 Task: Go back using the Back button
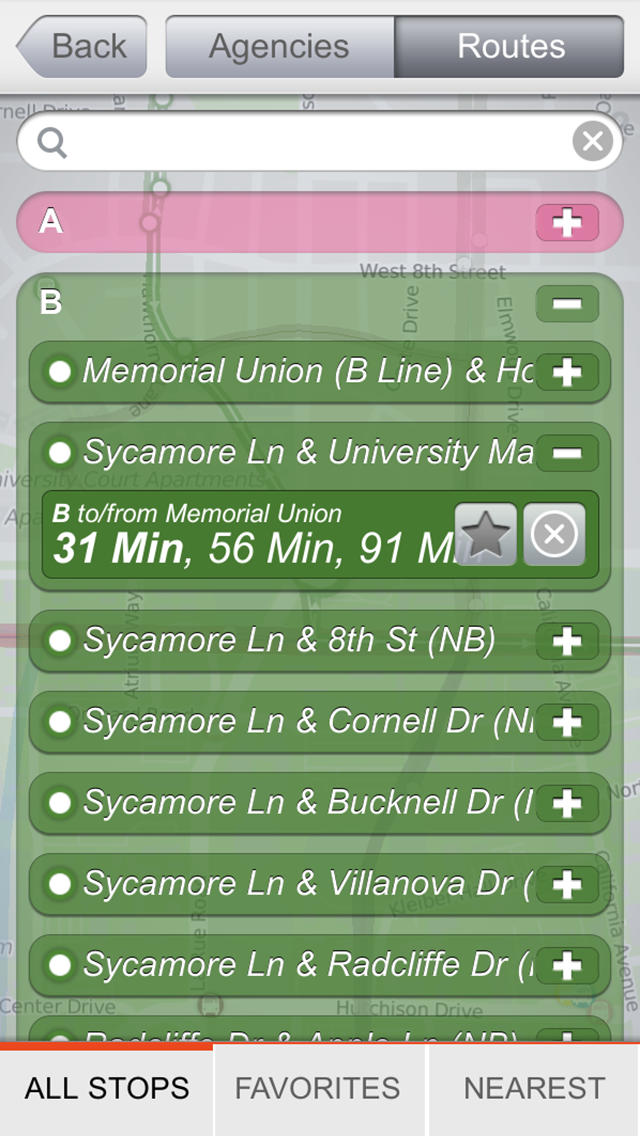click(82, 46)
